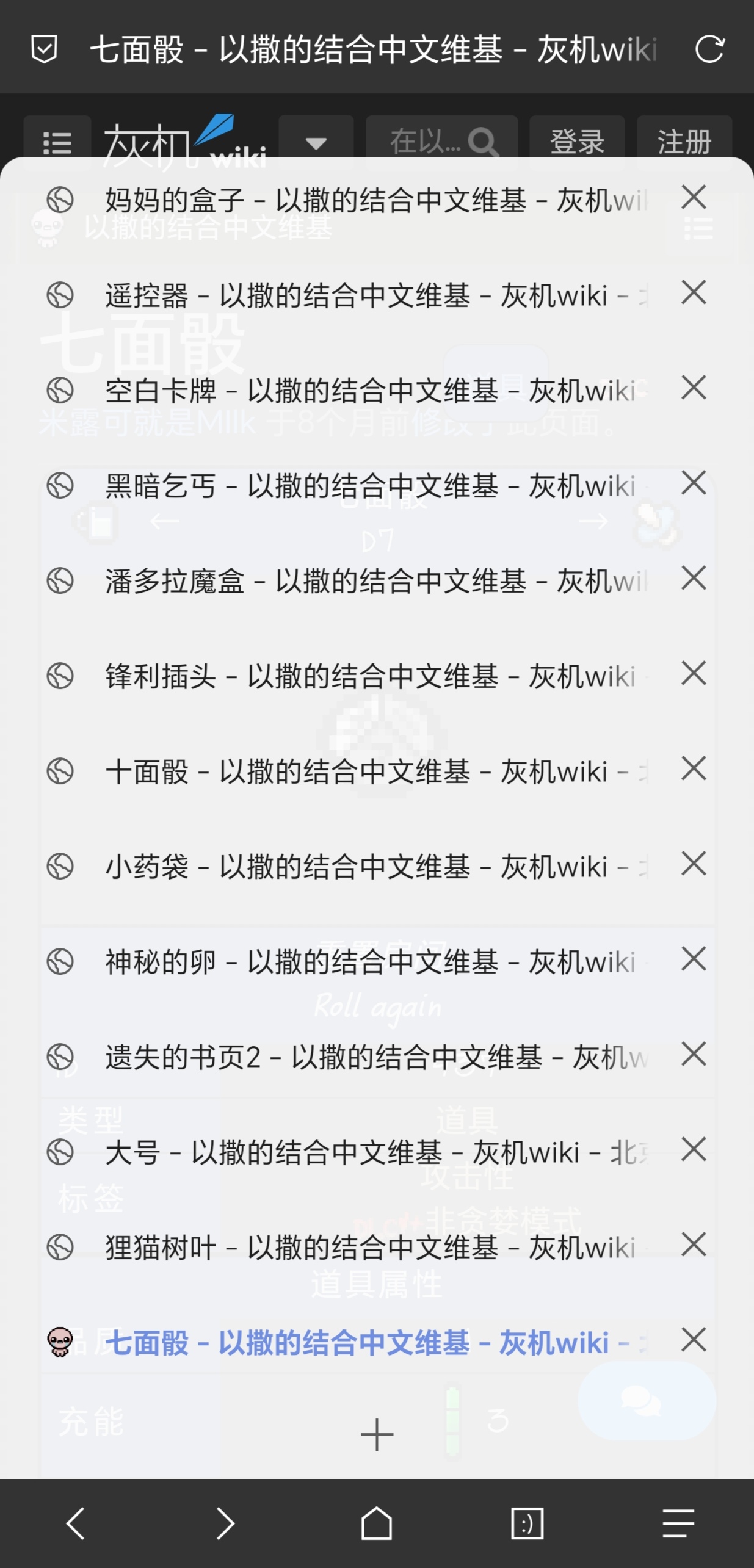754x1568 pixels.
Task: Open the browser menu
Action: [x=678, y=1523]
